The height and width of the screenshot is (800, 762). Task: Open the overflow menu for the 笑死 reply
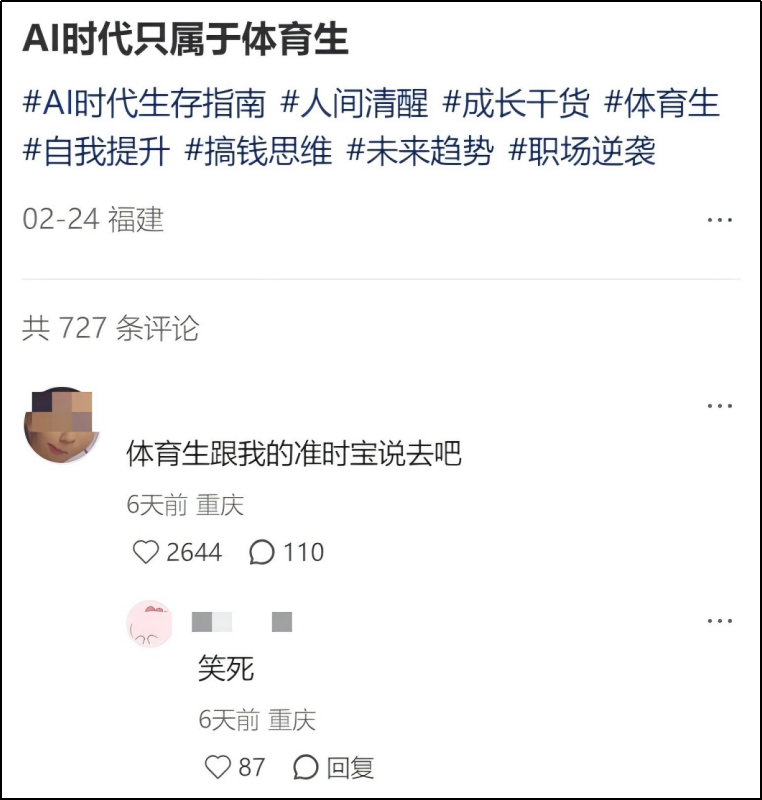(720, 621)
